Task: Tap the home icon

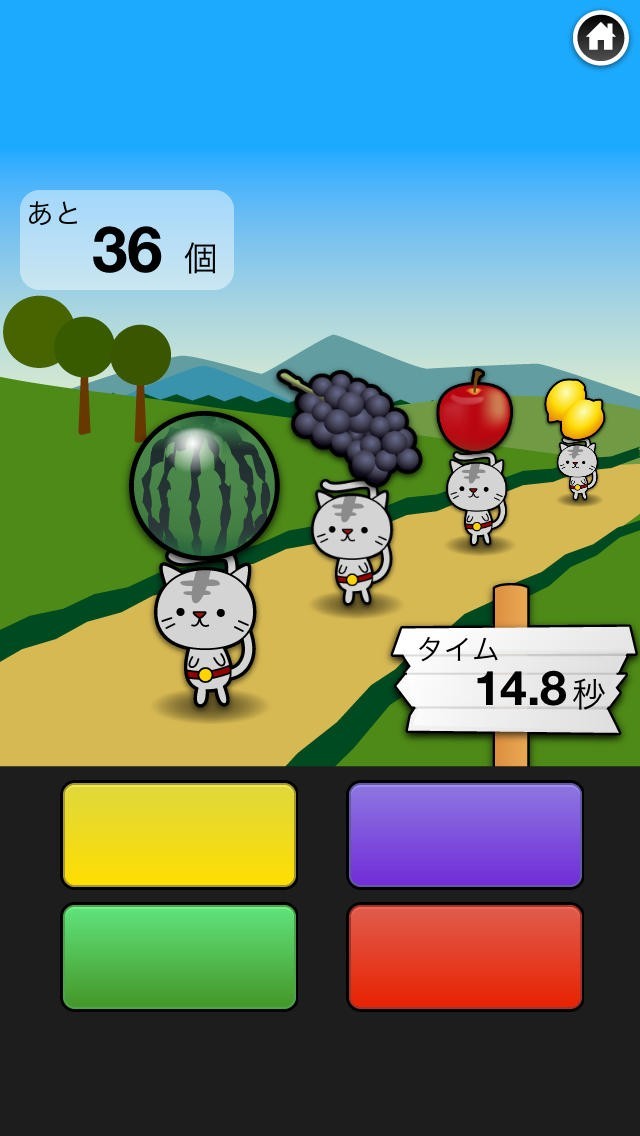Action: (600, 38)
